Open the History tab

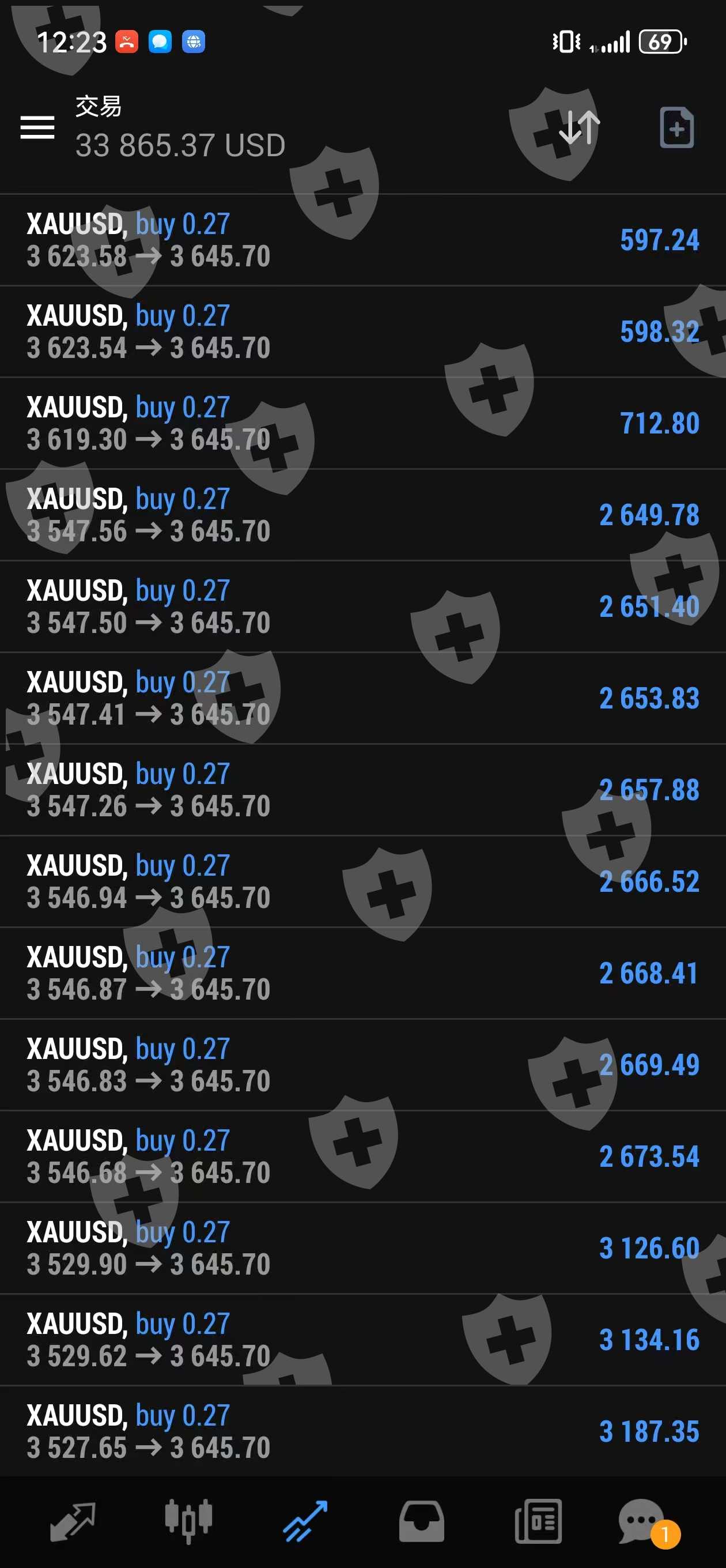421,1521
